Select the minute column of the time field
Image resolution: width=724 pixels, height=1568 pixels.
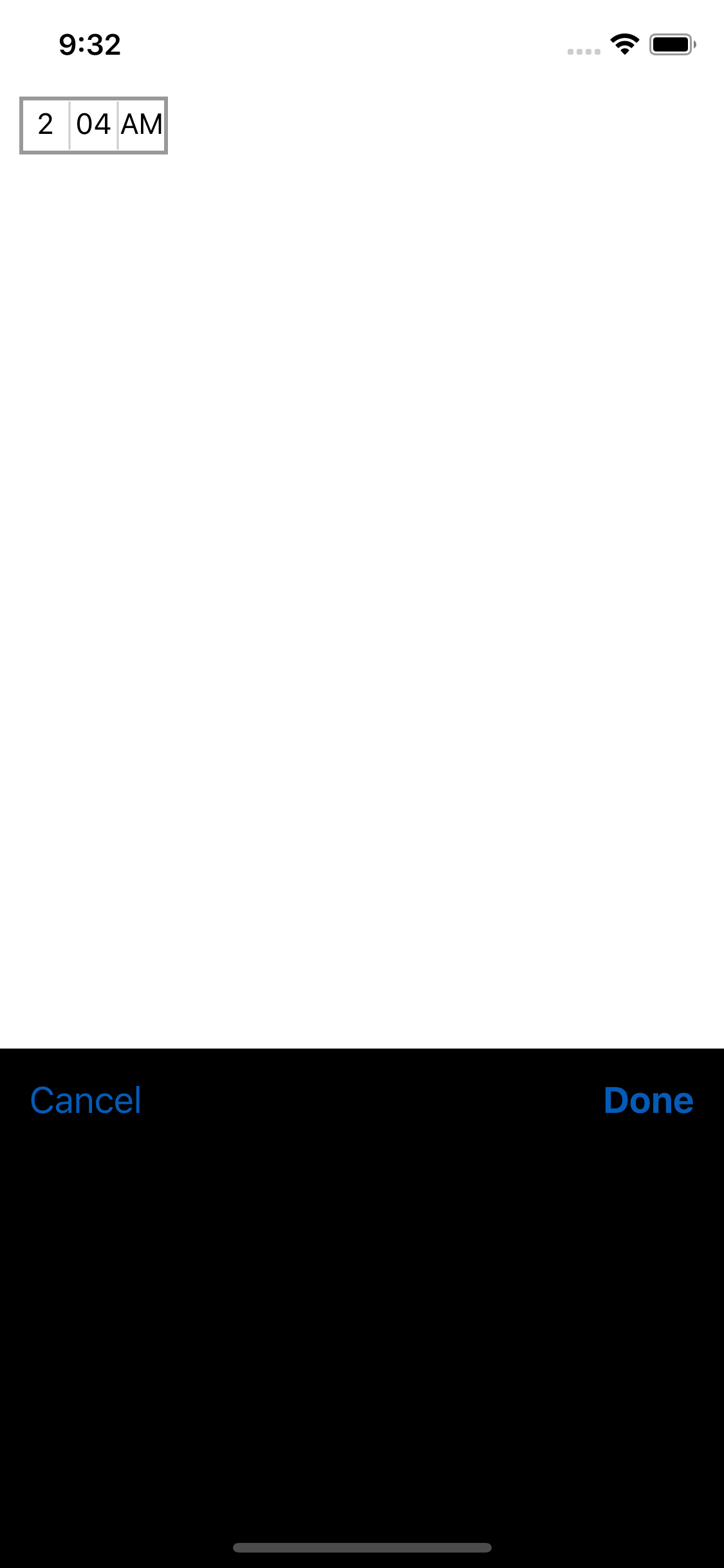click(x=93, y=124)
